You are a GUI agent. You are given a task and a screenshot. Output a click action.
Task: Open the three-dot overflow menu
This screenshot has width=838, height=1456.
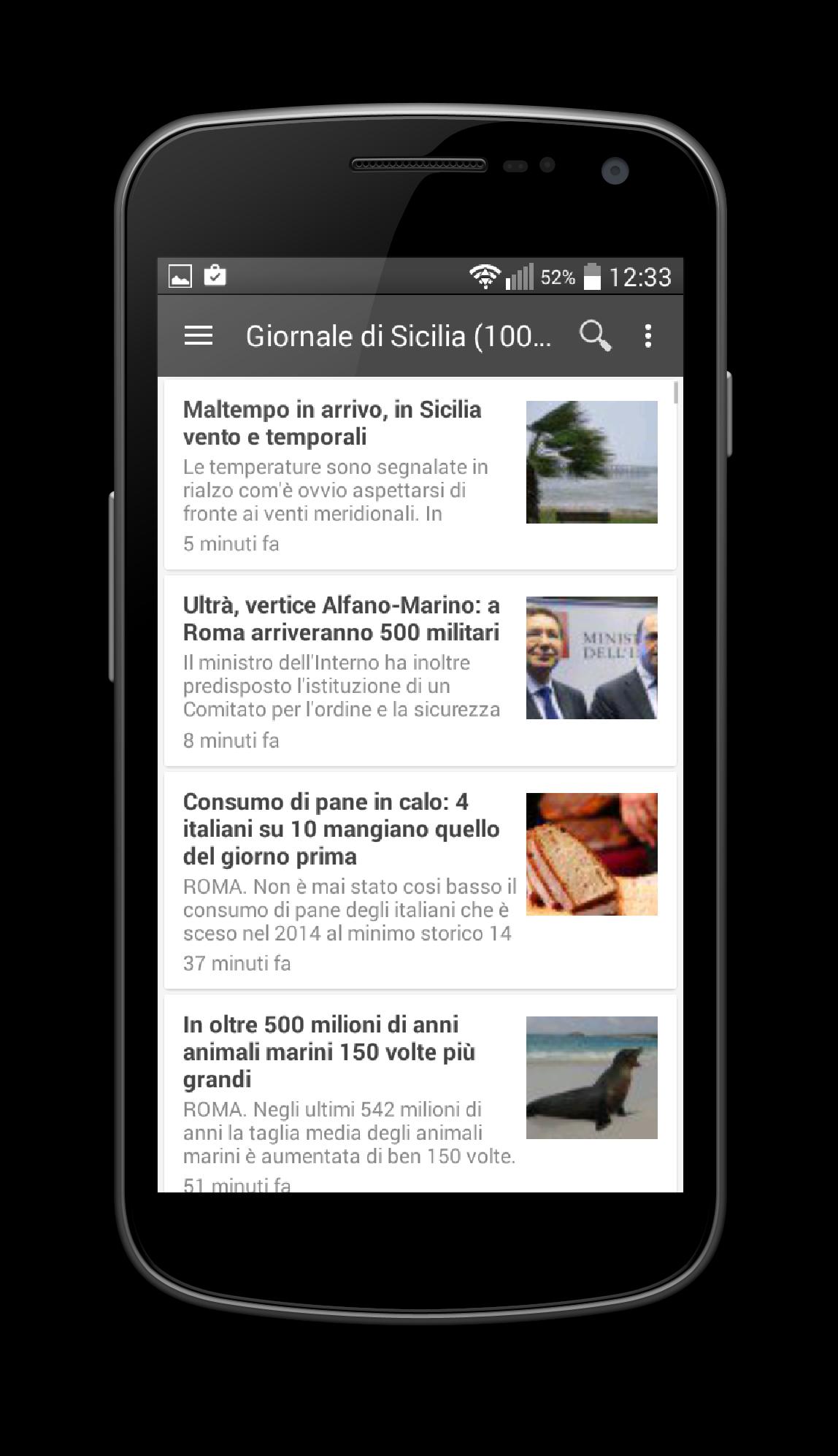coord(647,336)
